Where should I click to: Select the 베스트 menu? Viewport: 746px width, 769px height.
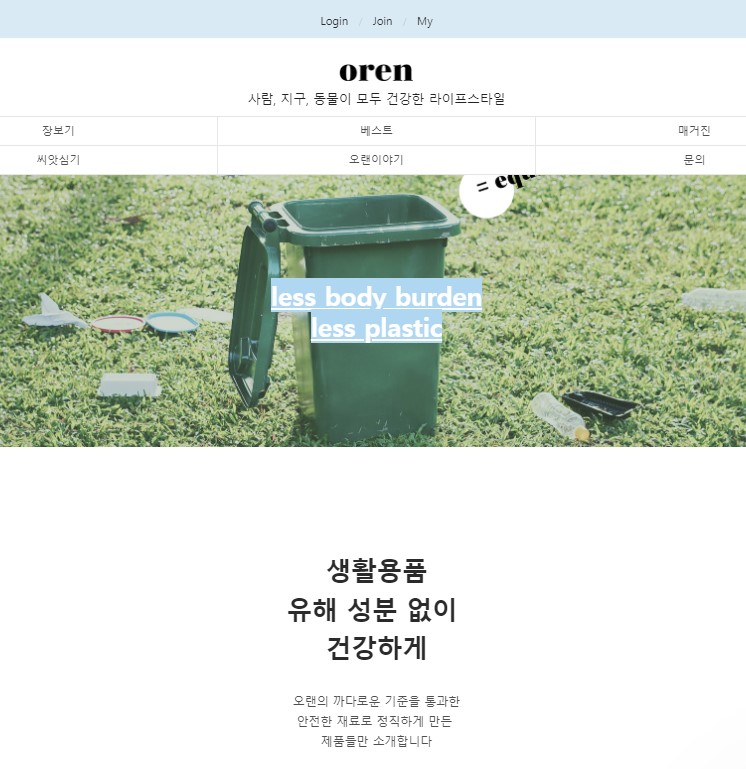tap(376, 131)
